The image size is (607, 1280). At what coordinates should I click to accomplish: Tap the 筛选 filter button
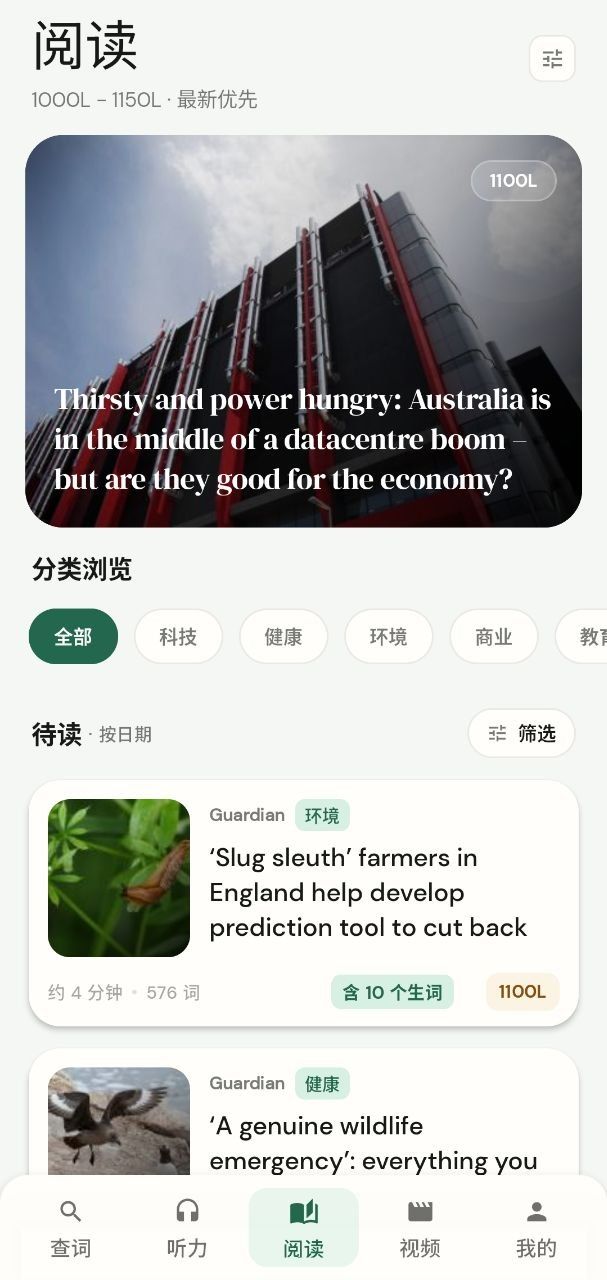coord(521,734)
